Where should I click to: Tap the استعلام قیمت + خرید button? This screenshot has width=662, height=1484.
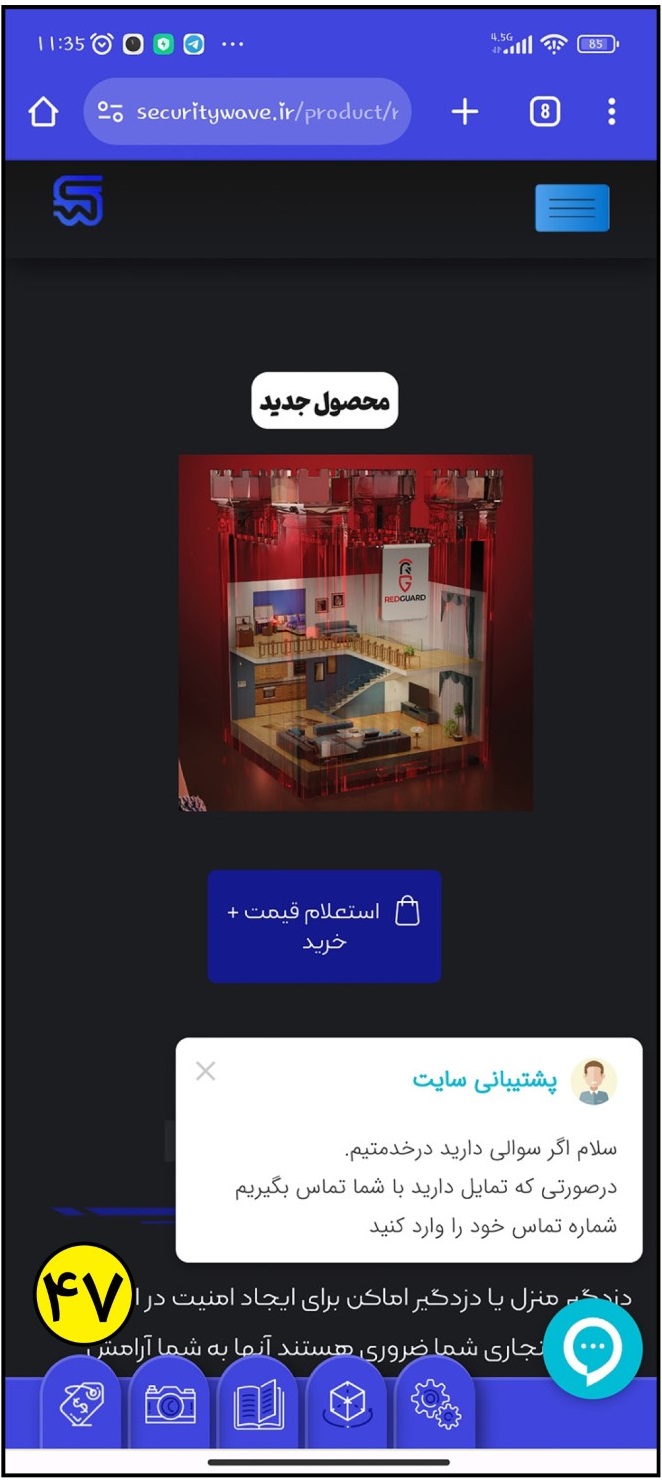coord(324,926)
